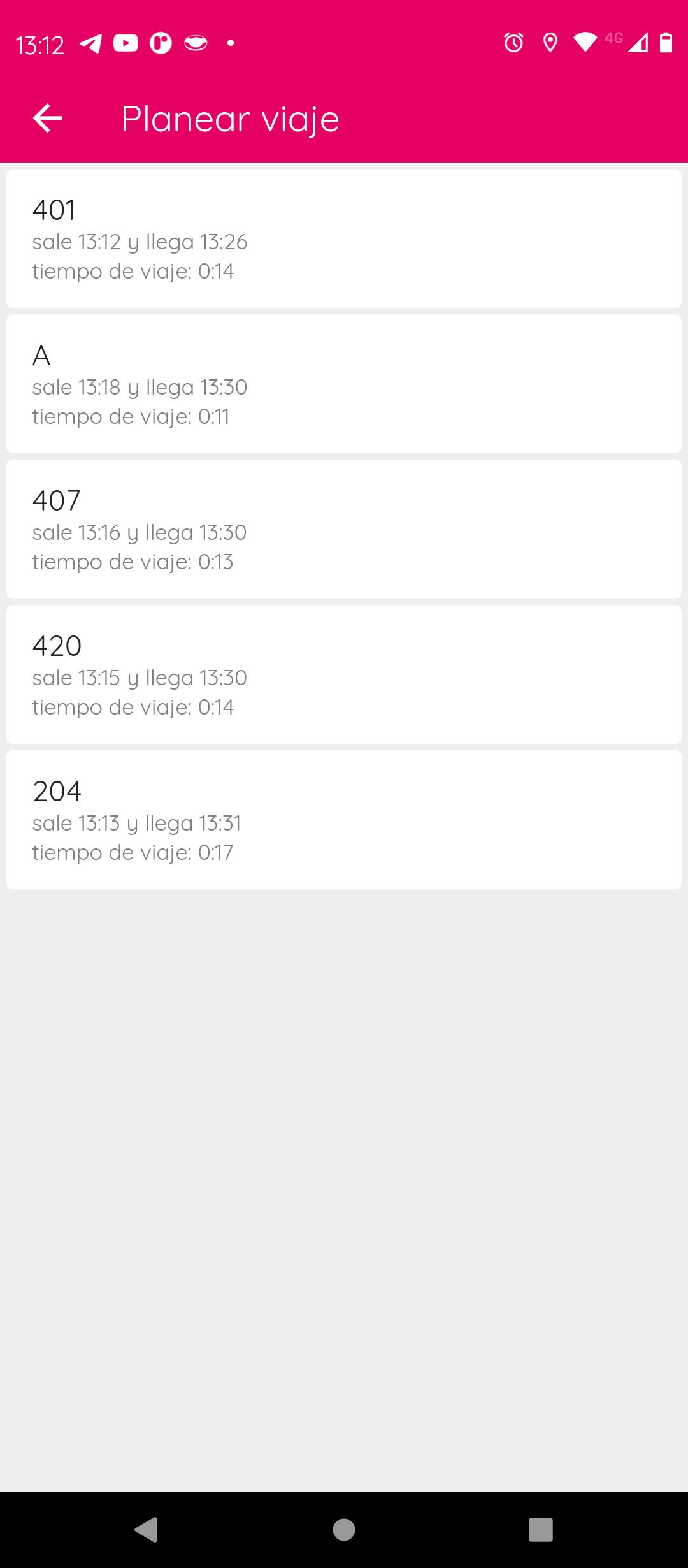Open the route 407 trip option
The image size is (688, 1568).
tap(344, 529)
